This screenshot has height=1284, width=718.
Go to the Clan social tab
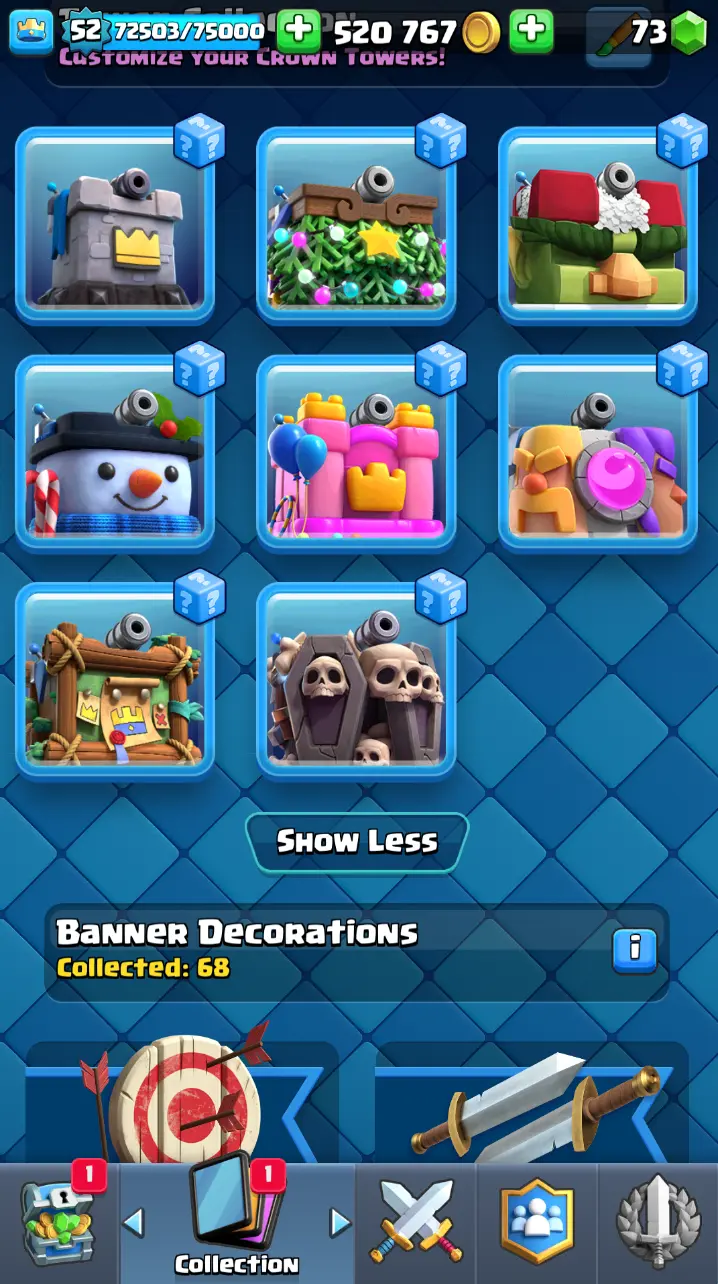537,1223
